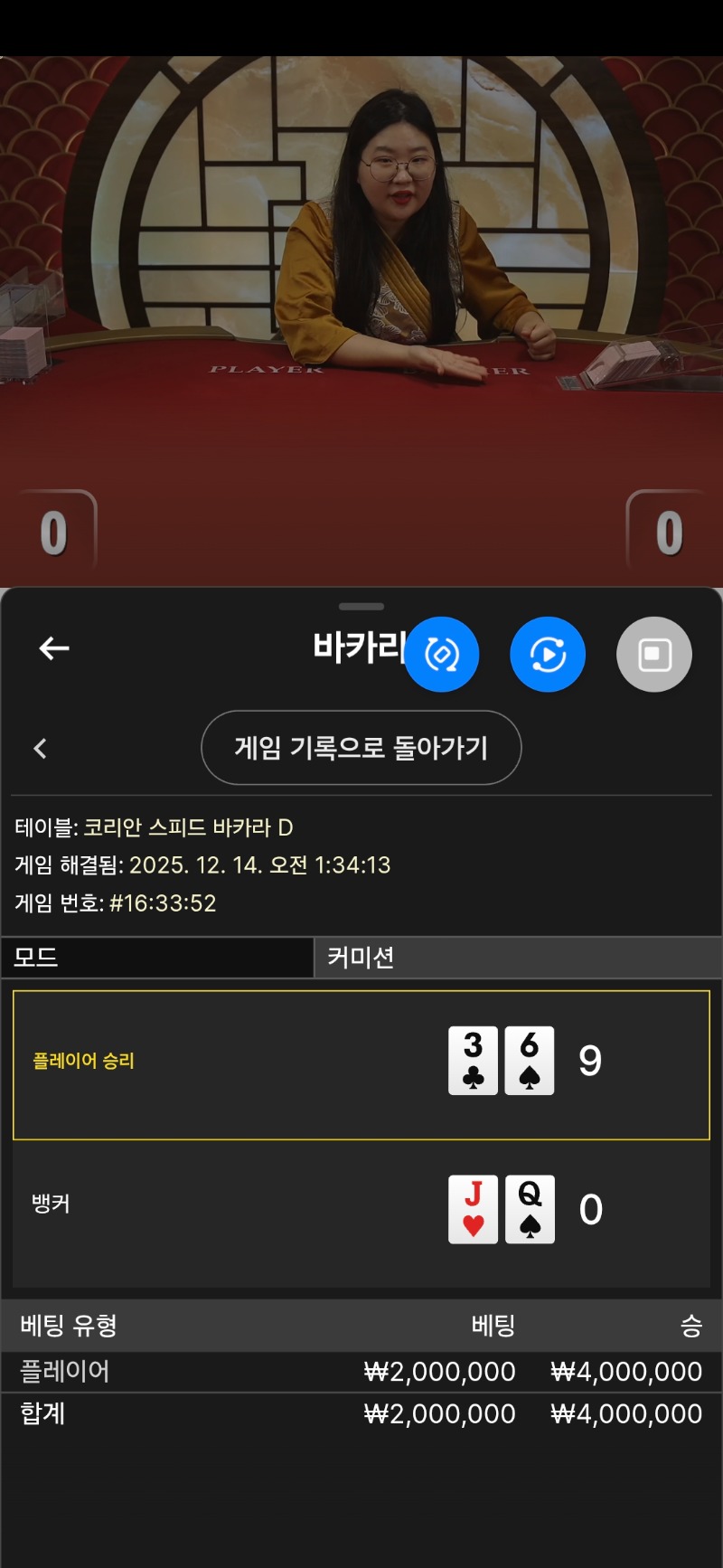Tap the bottom sheet drag handle
Viewport: 723px width, 1568px height.
point(361,606)
